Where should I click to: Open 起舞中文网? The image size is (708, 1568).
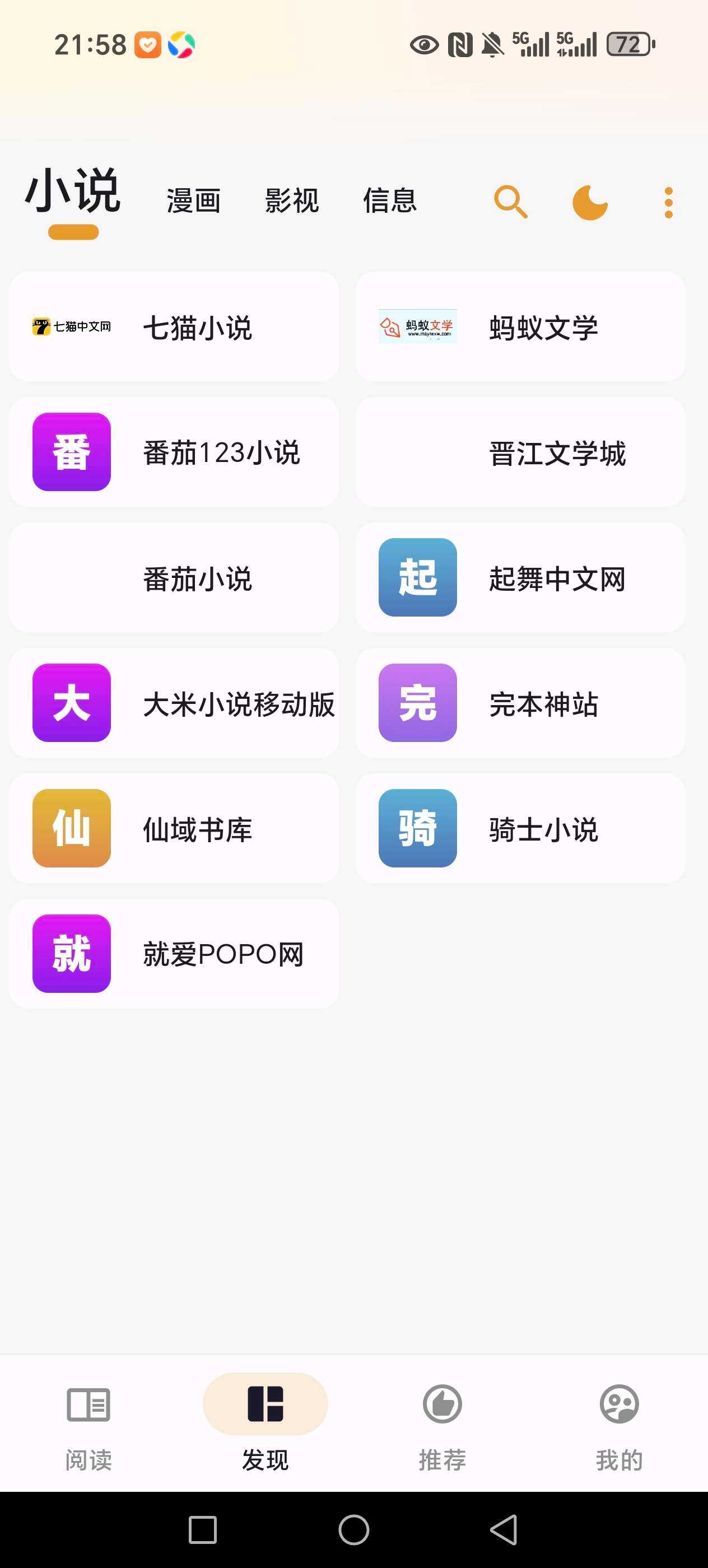(x=520, y=578)
